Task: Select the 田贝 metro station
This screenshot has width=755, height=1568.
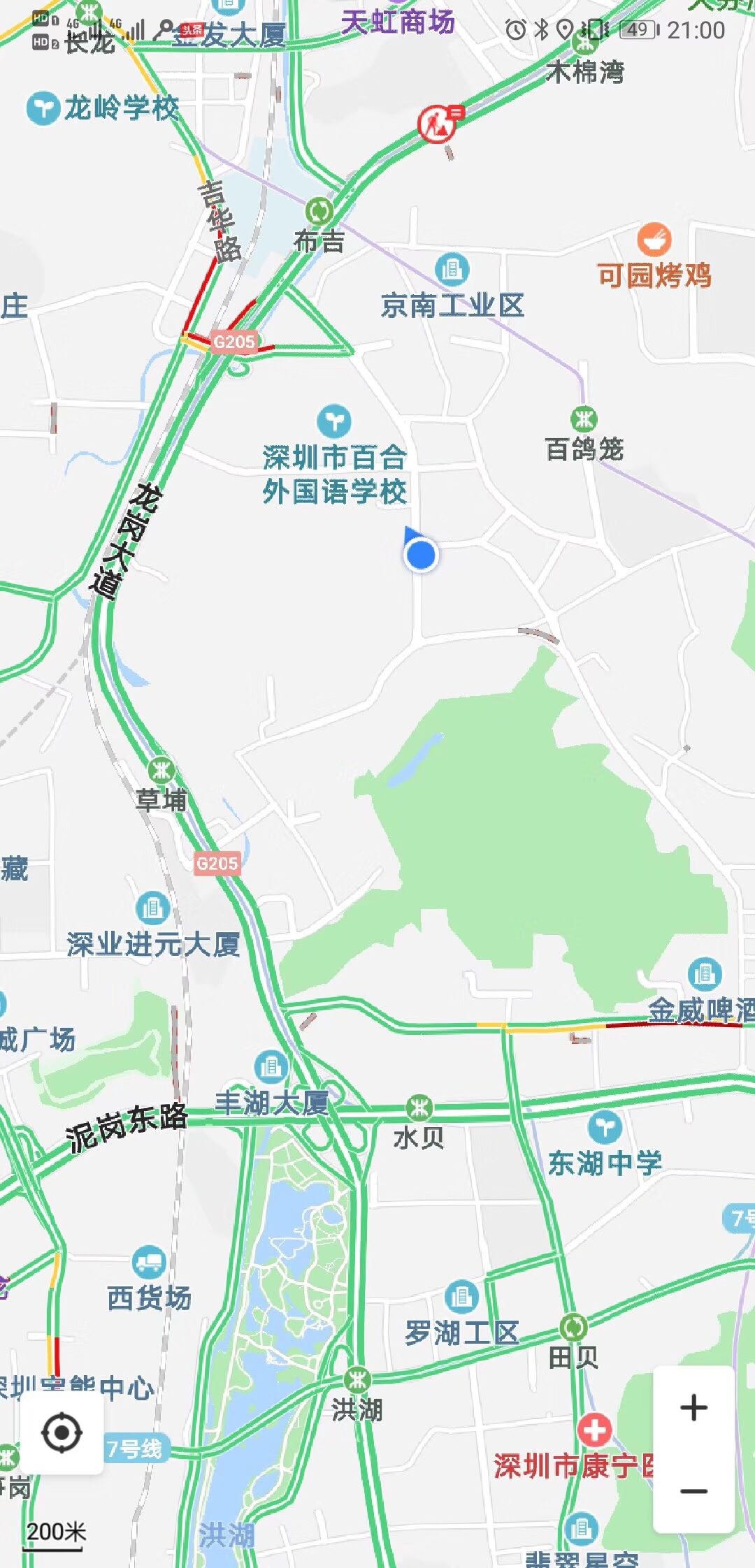Action: [x=573, y=1326]
